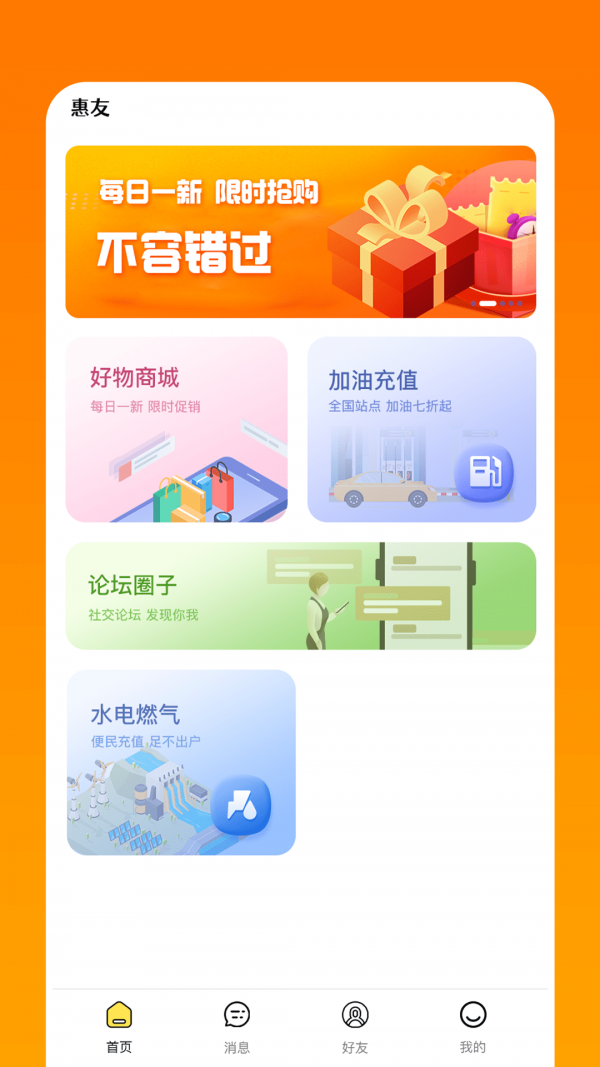
Task: Open the 好物商城 card
Action: coord(176,429)
